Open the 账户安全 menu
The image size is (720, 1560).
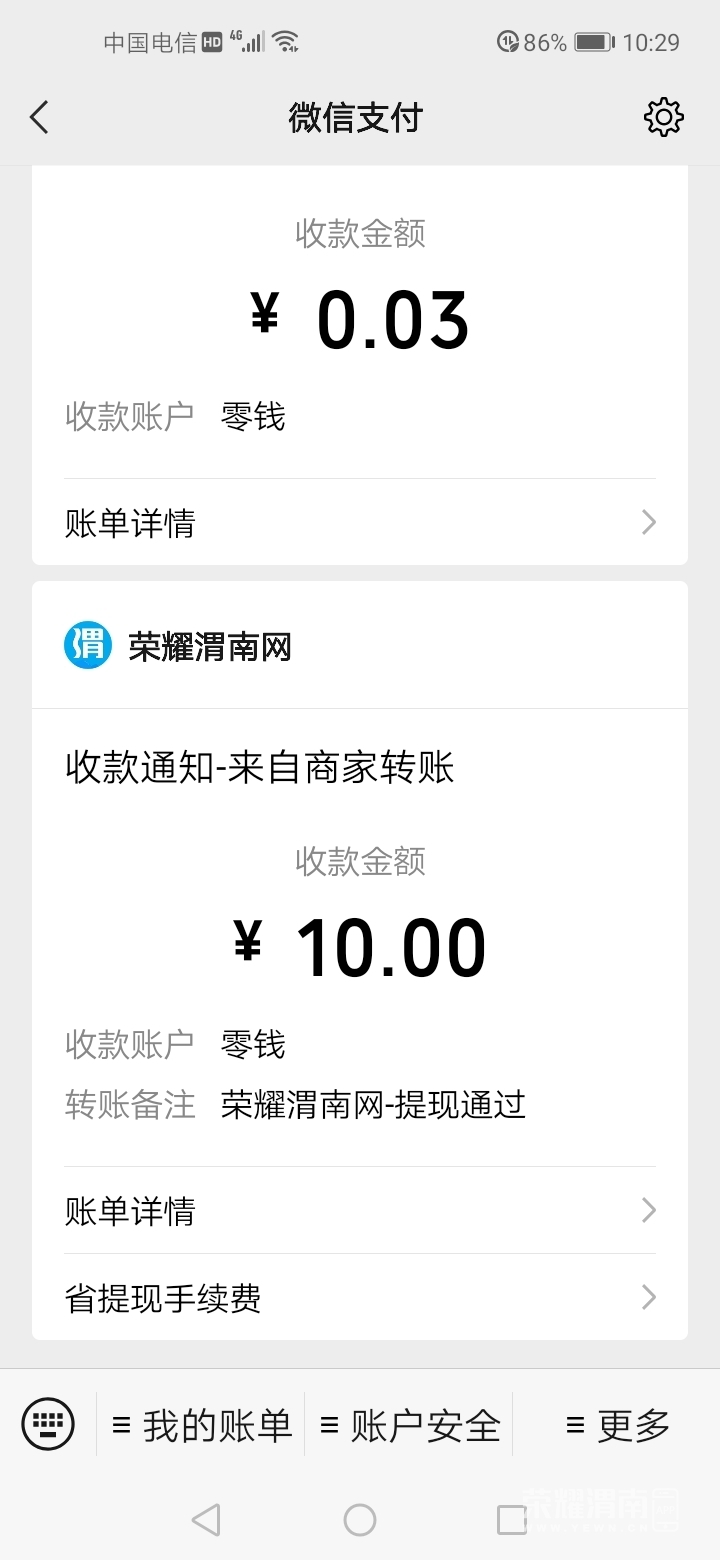point(410,1425)
